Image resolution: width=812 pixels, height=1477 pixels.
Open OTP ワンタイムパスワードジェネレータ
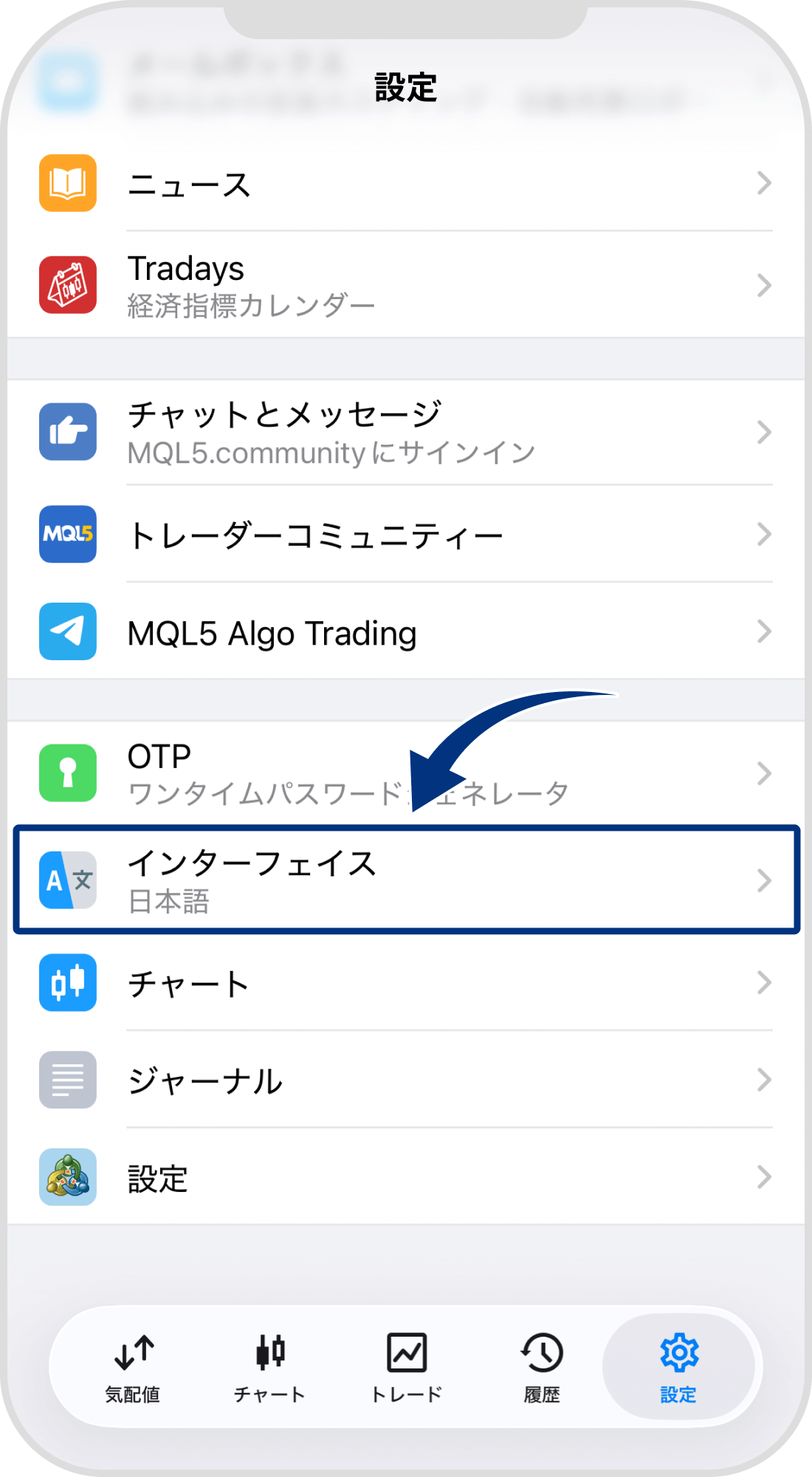tap(406, 773)
